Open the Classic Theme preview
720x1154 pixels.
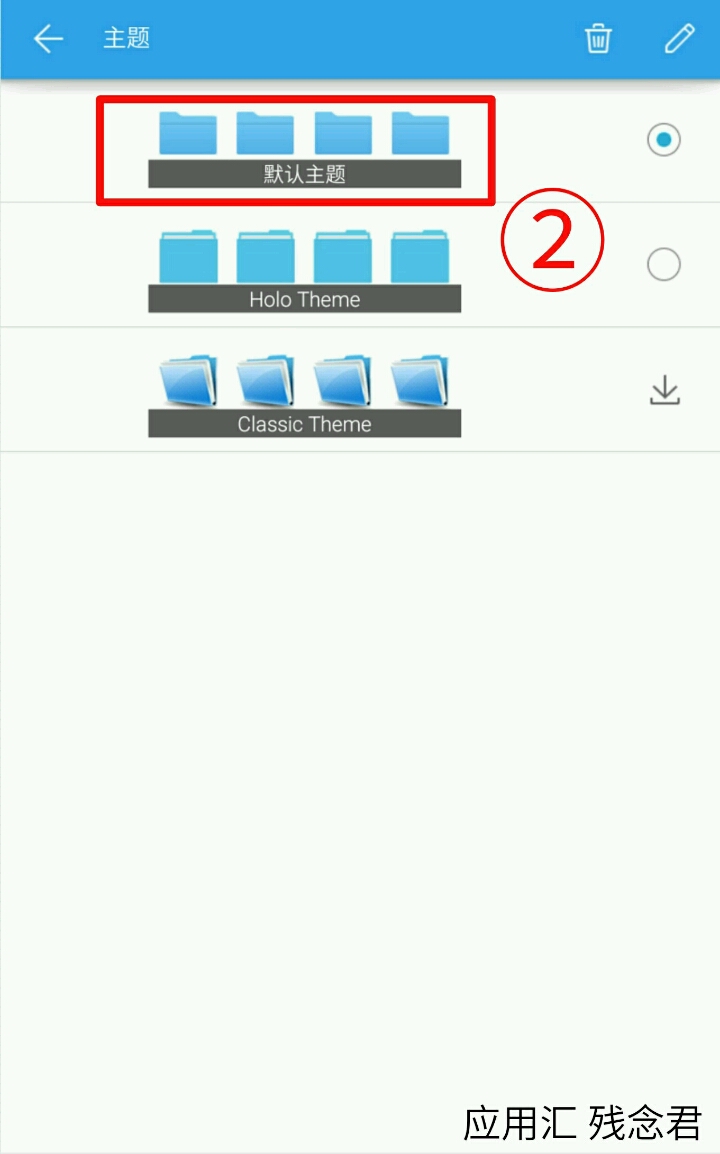point(304,394)
